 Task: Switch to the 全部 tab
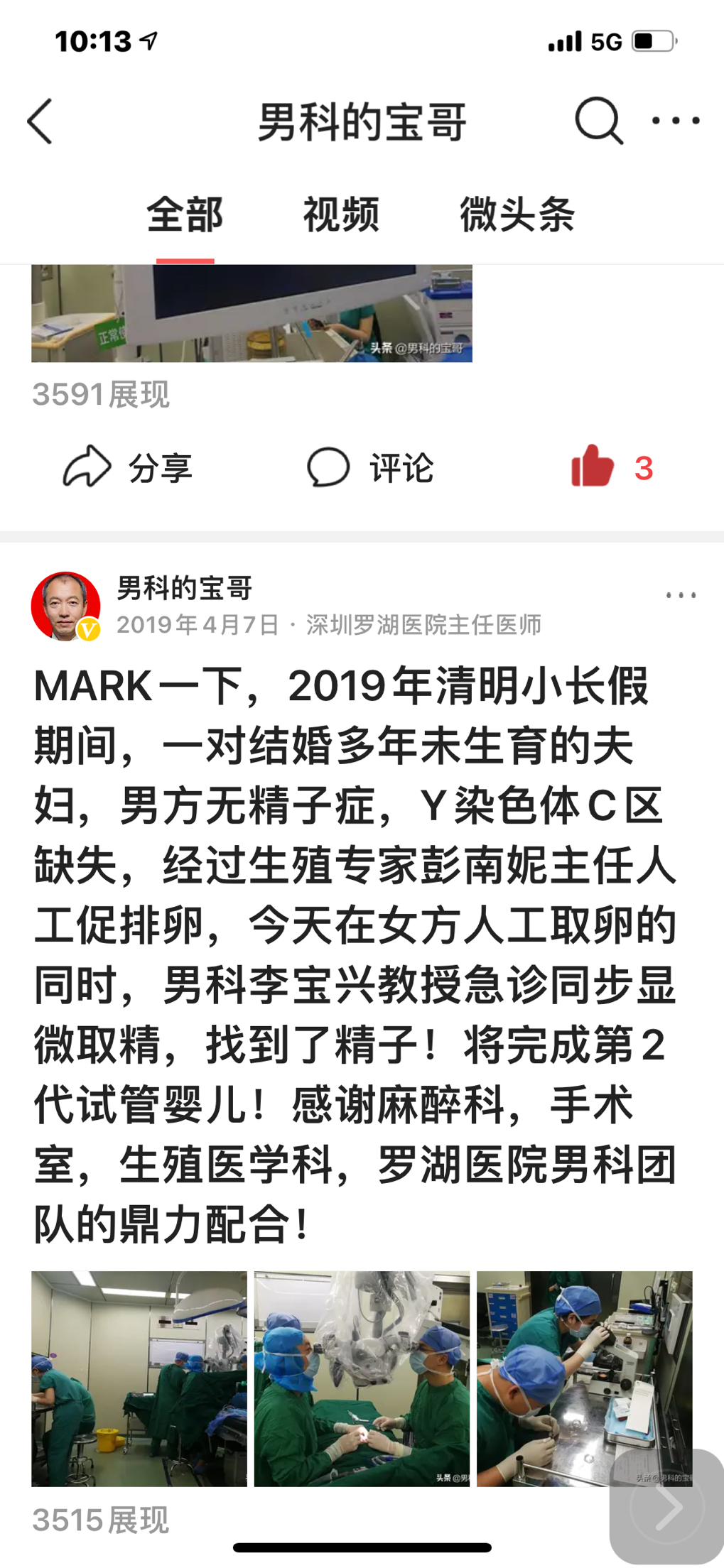(x=185, y=214)
